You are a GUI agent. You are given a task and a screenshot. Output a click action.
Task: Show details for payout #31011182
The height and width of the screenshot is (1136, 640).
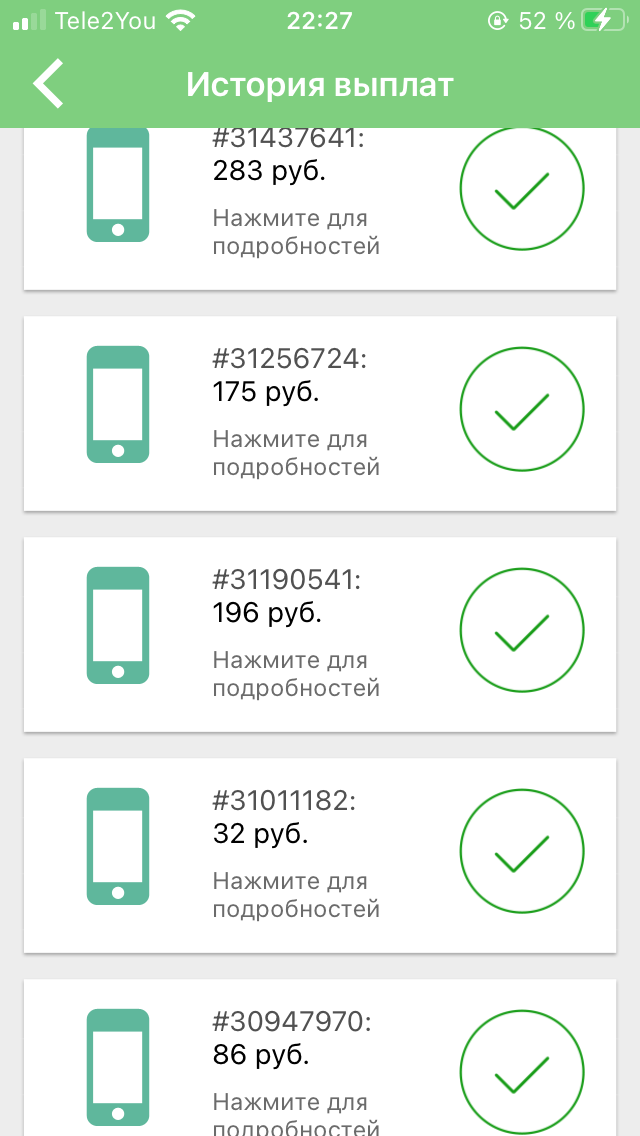[x=320, y=856]
